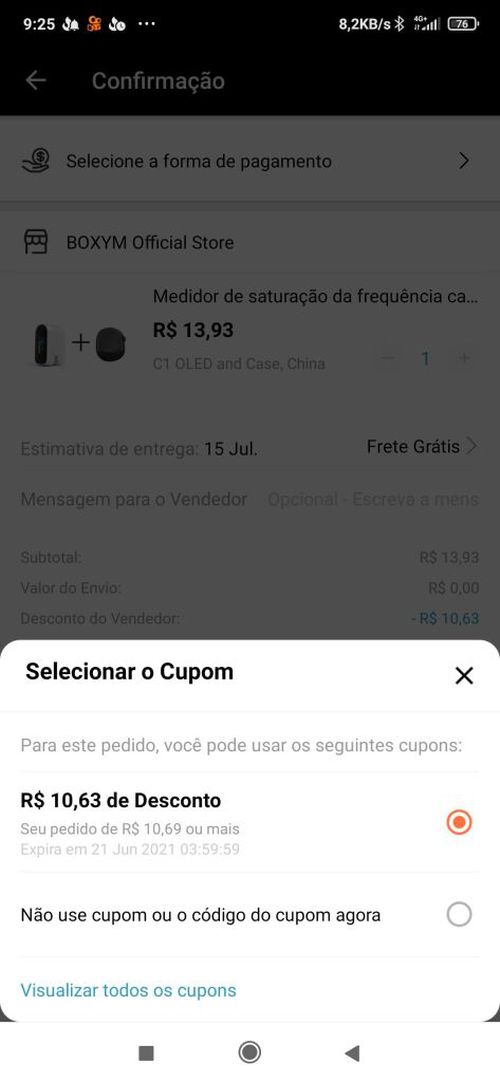Open Visualizar todos os cupons link
500x1082 pixels.
pyautogui.click(x=128, y=990)
